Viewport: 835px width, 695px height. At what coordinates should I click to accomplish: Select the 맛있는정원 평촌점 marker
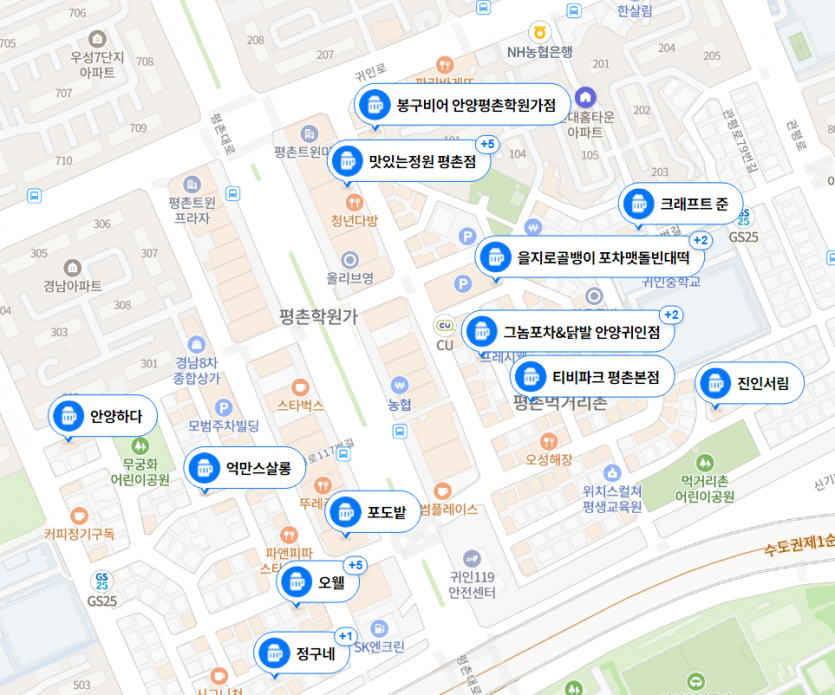point(410,160)
